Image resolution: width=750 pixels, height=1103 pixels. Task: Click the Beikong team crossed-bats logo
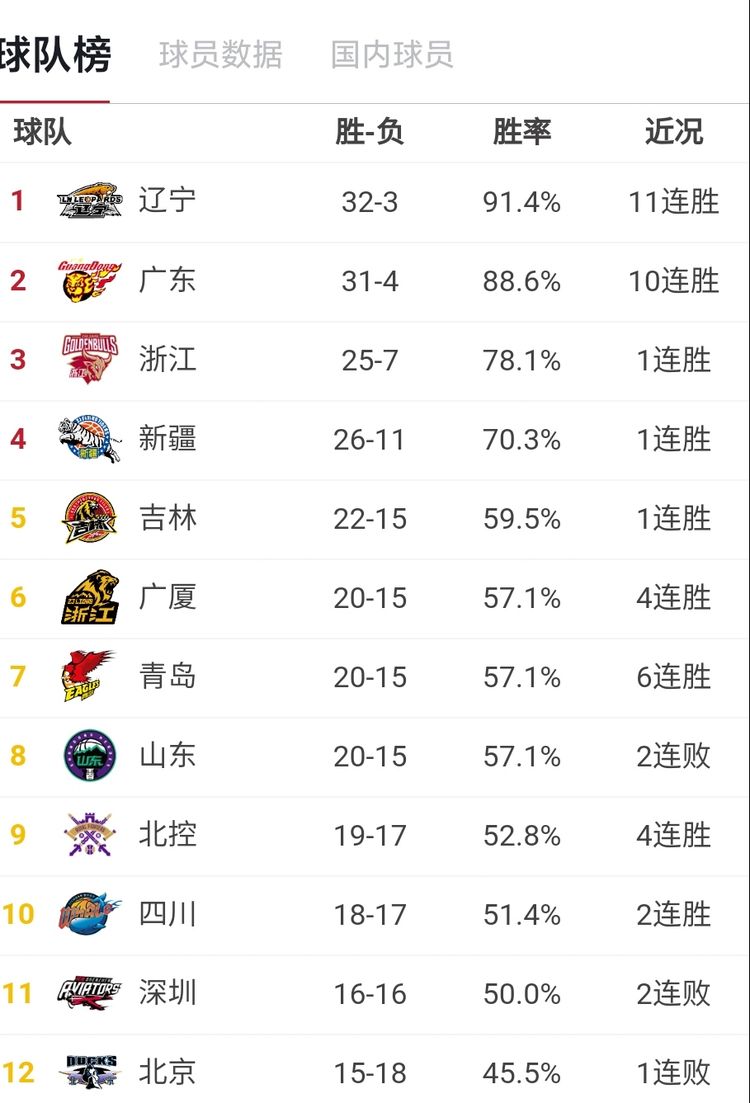[x=88, y=835]
